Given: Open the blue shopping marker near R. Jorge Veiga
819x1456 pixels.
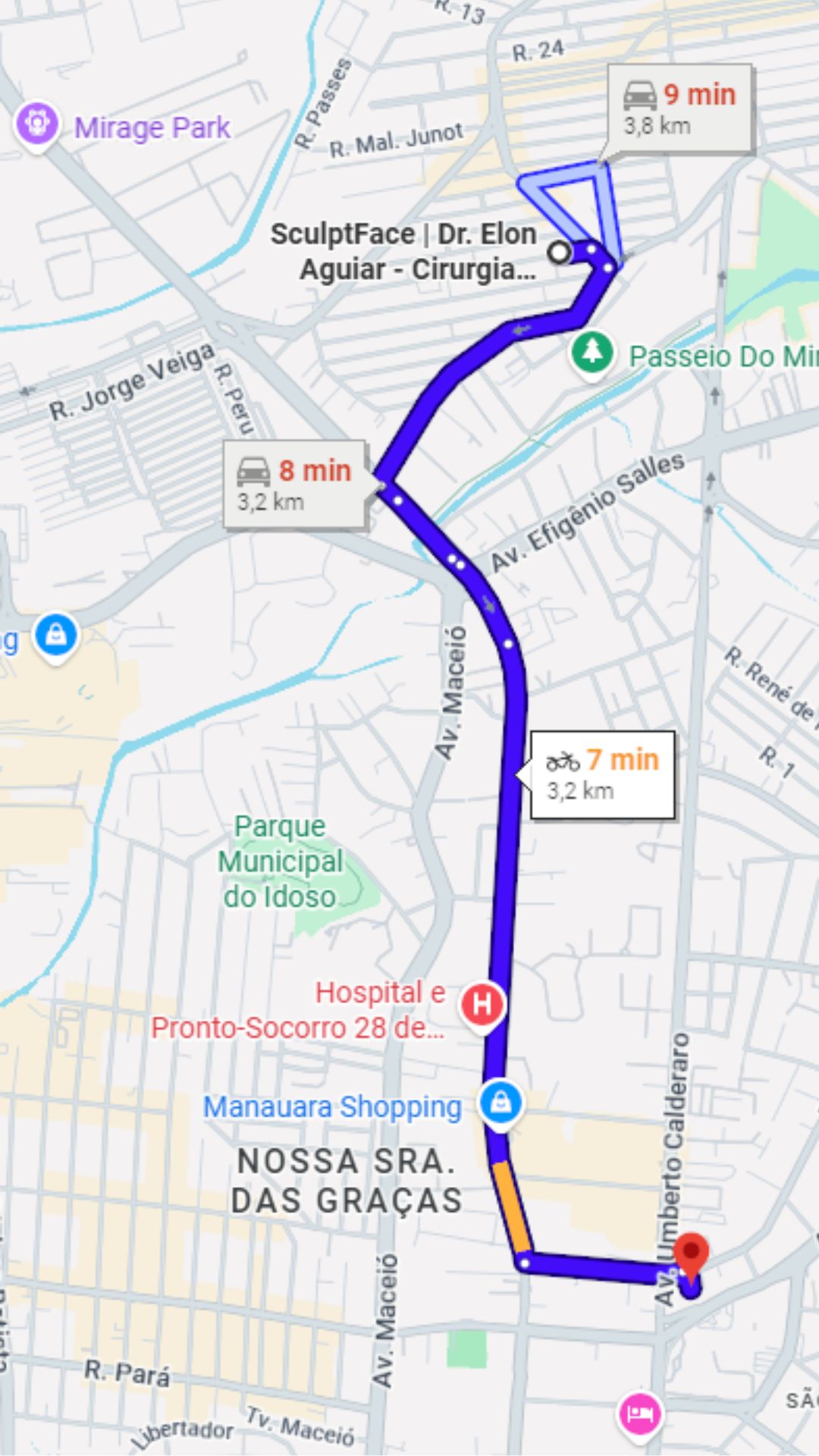Looking at the screenshot, I should click(56, 636).
